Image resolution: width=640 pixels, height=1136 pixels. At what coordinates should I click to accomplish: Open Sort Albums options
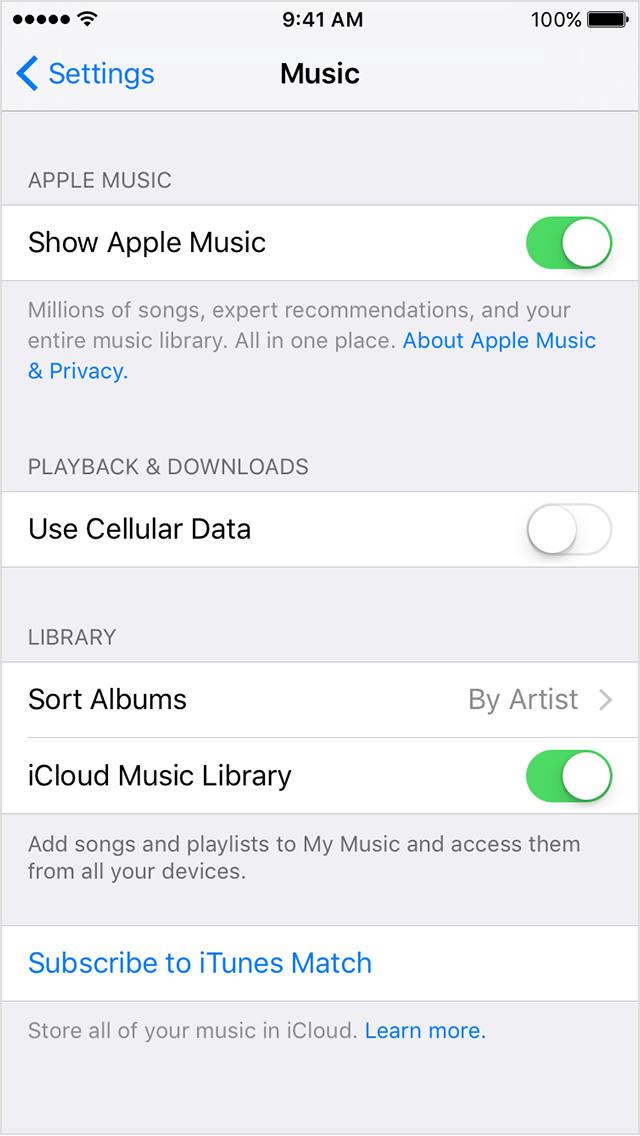click(x=320, y=700)
